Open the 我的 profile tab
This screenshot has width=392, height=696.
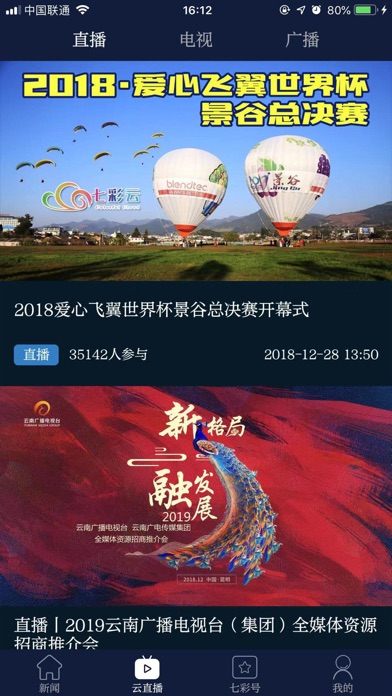point(343,673)
